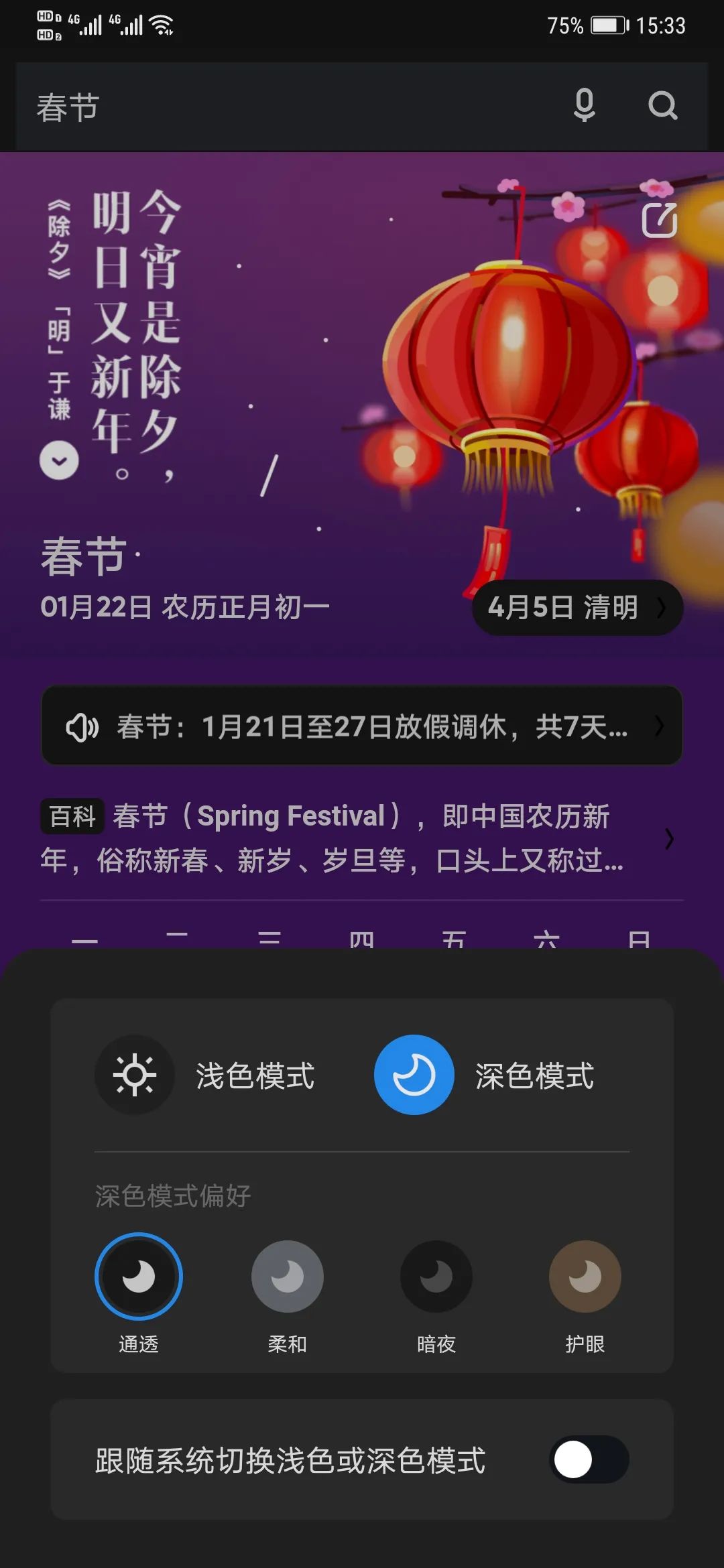Choose the 护眼 dark mode preference
Viewport: 724px width, 1568px height.
(x=585, y=1277)
